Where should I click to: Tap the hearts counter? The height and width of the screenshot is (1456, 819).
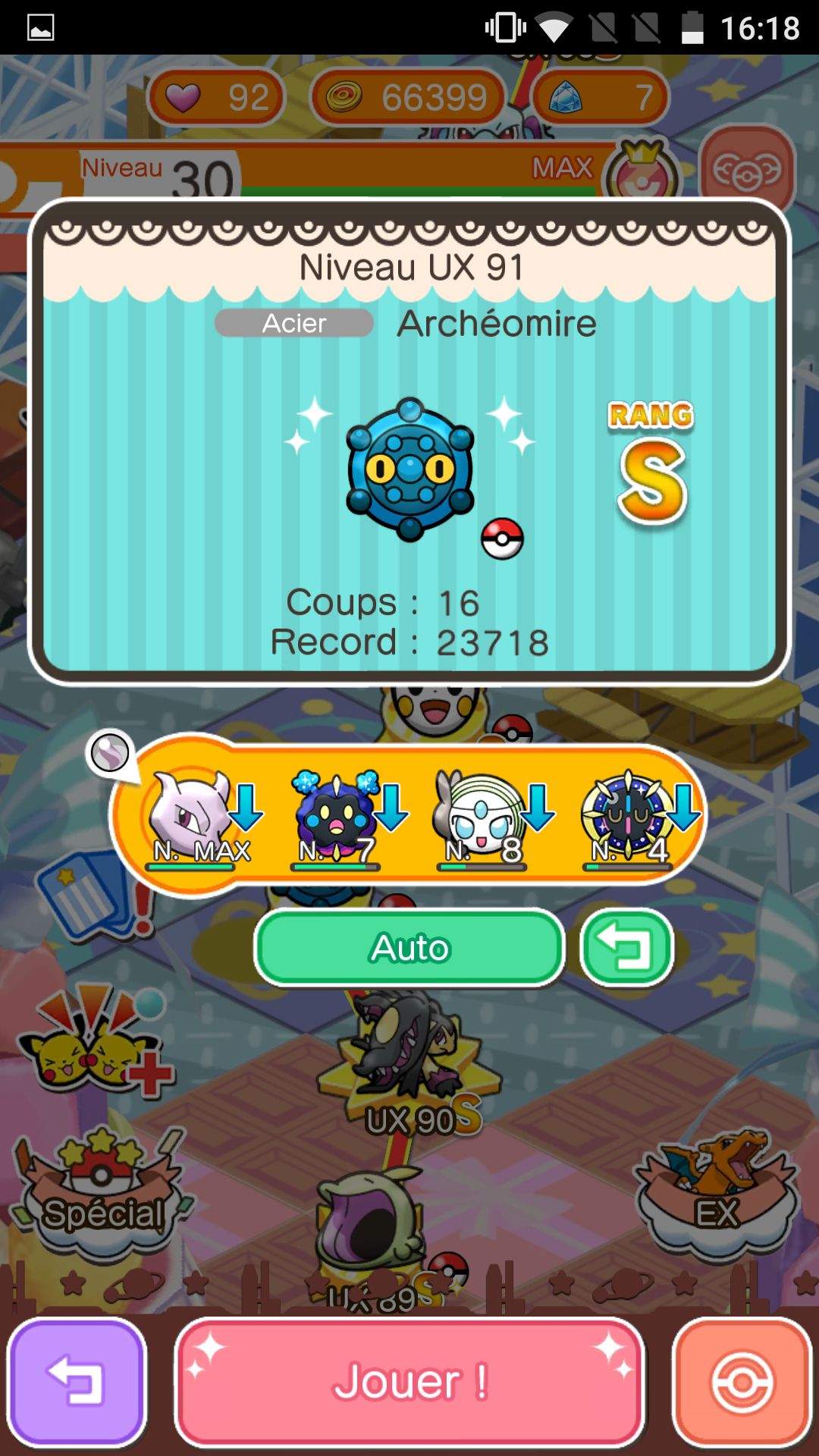(216, 97)
